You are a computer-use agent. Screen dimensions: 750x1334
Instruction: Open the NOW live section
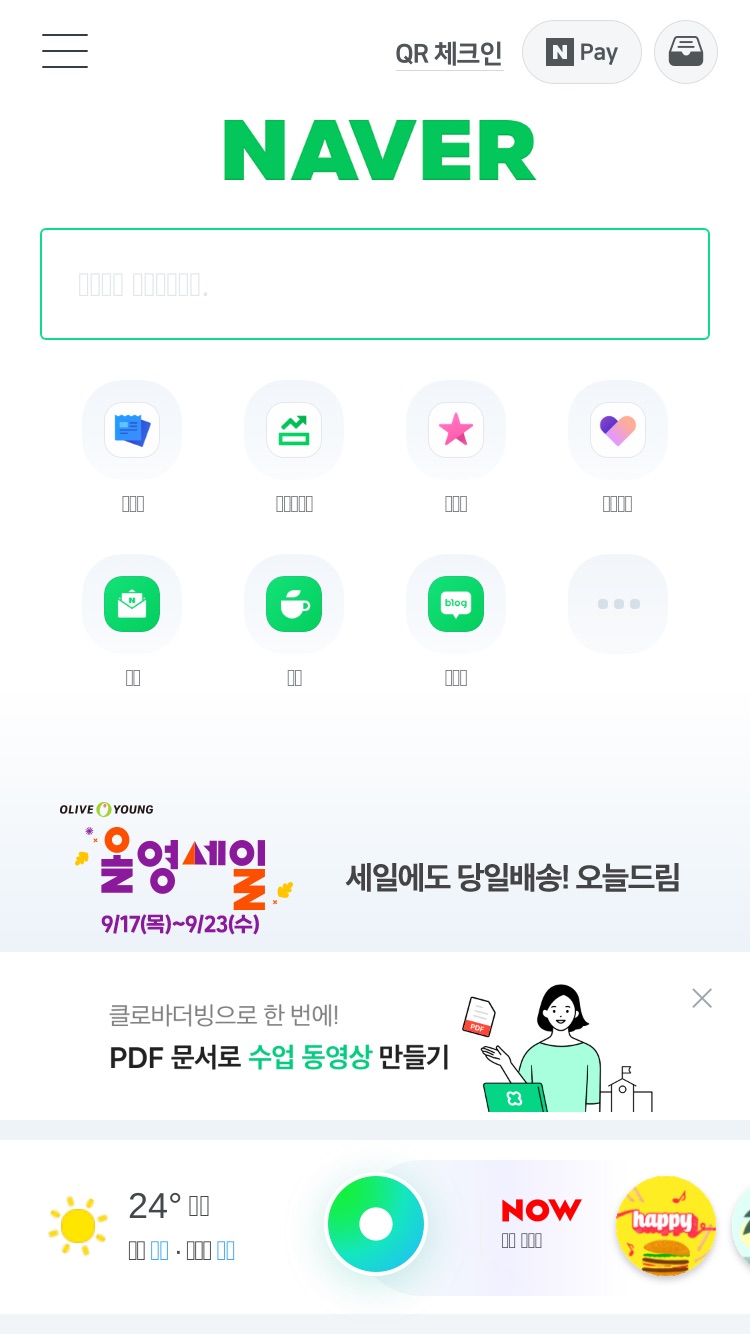[540, 1224]
